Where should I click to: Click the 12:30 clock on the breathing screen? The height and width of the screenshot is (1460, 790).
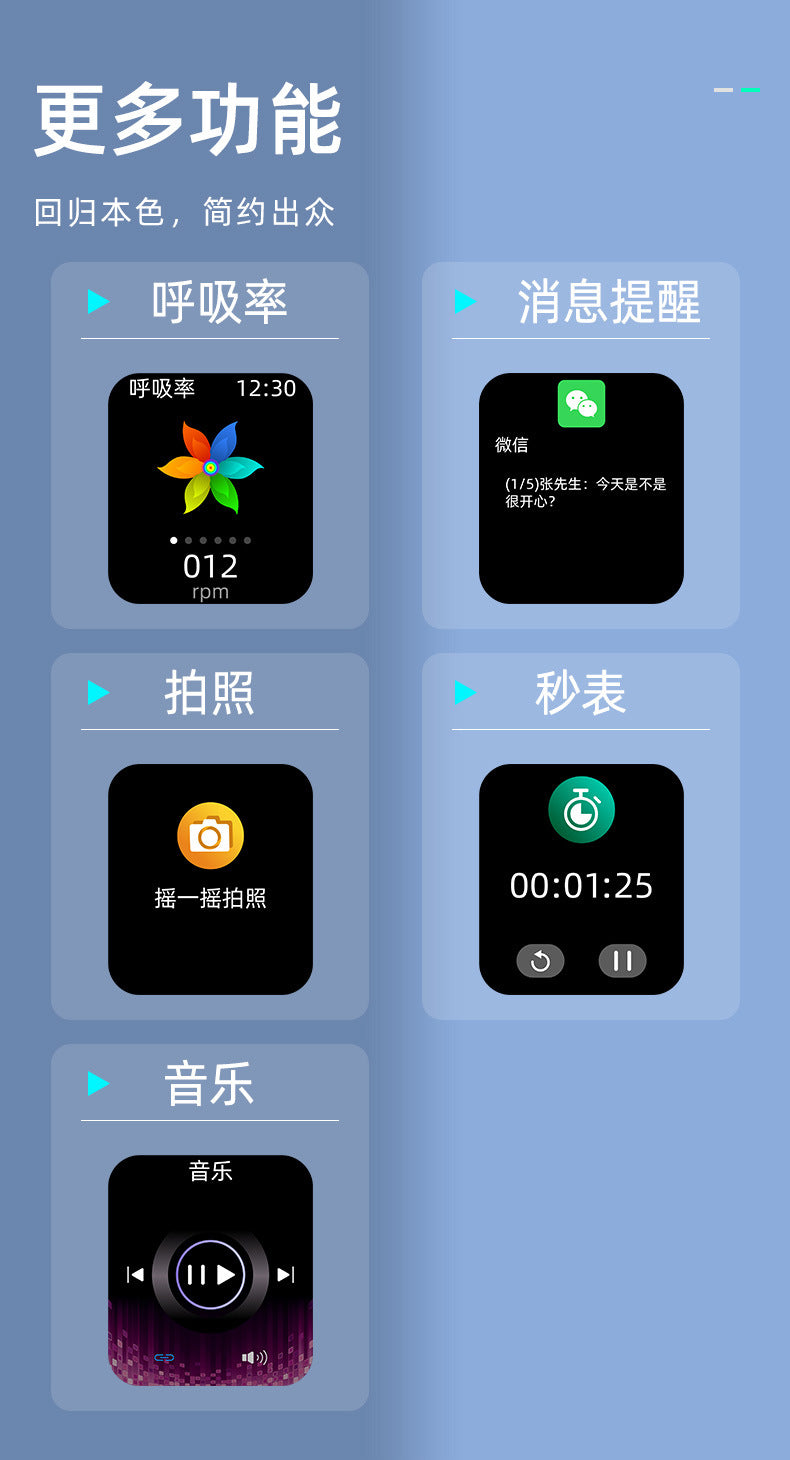click(x=268, y=389)
